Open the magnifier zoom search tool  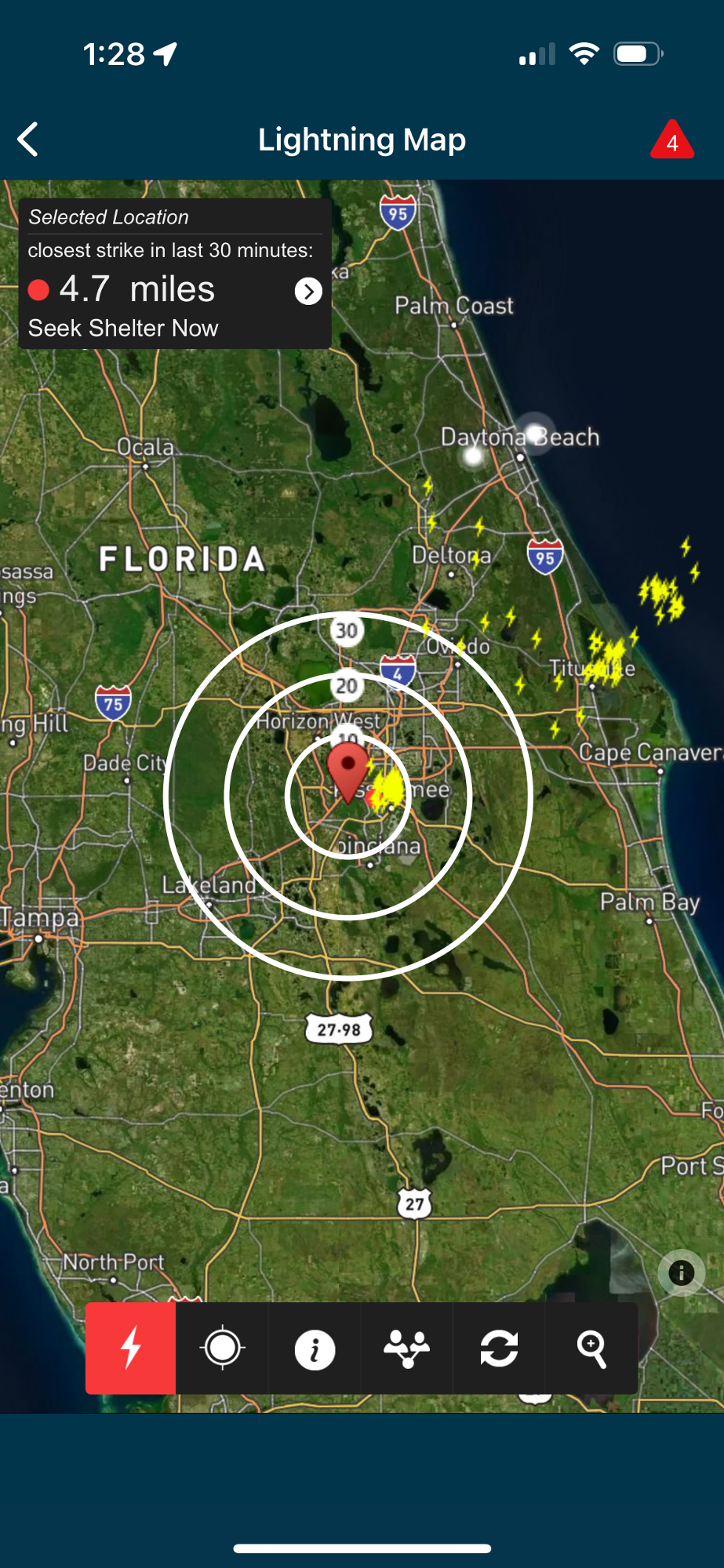591,1348
